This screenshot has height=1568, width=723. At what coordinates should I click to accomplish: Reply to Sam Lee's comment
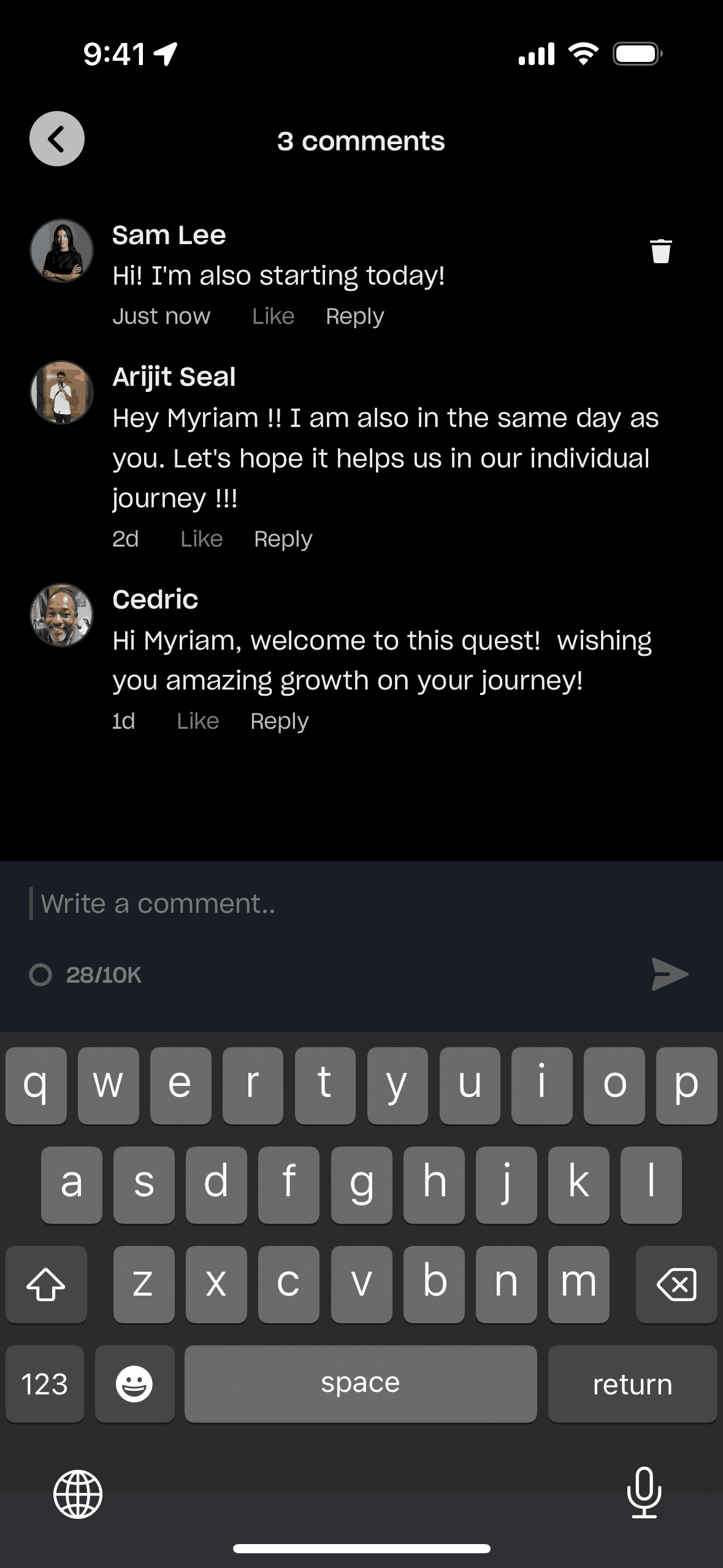pos(354,317)
